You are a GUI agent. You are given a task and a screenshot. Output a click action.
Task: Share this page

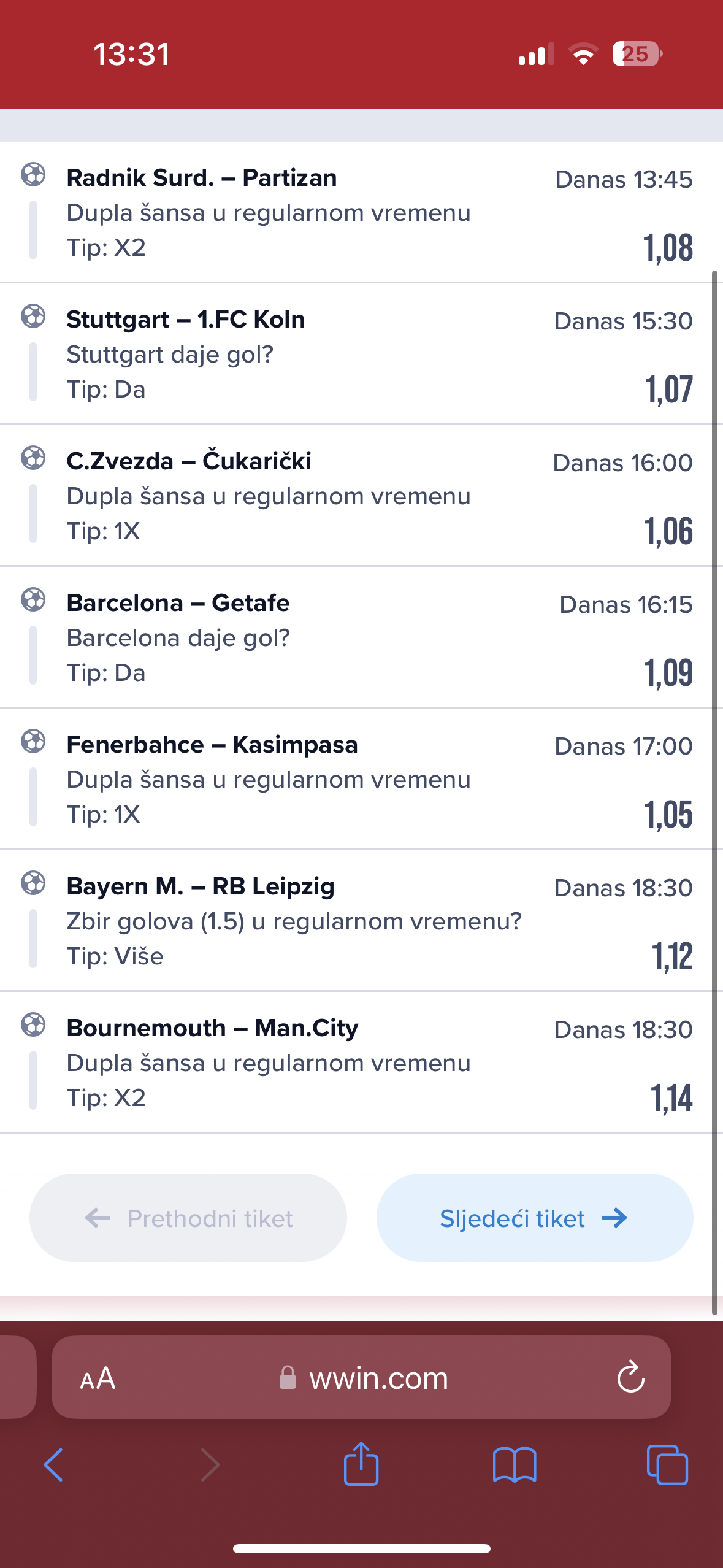(x=361, y=1463)
